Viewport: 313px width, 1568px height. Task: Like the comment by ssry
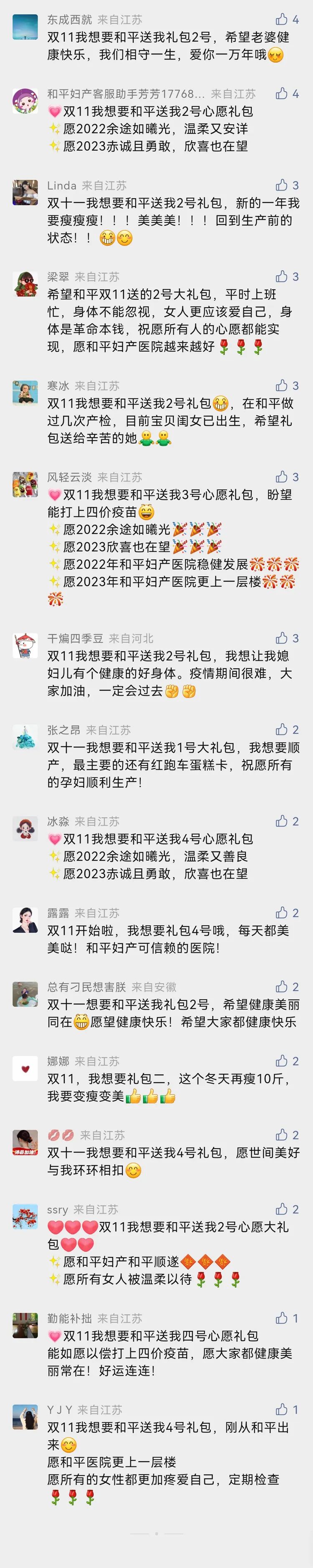tap(281, 1209)
